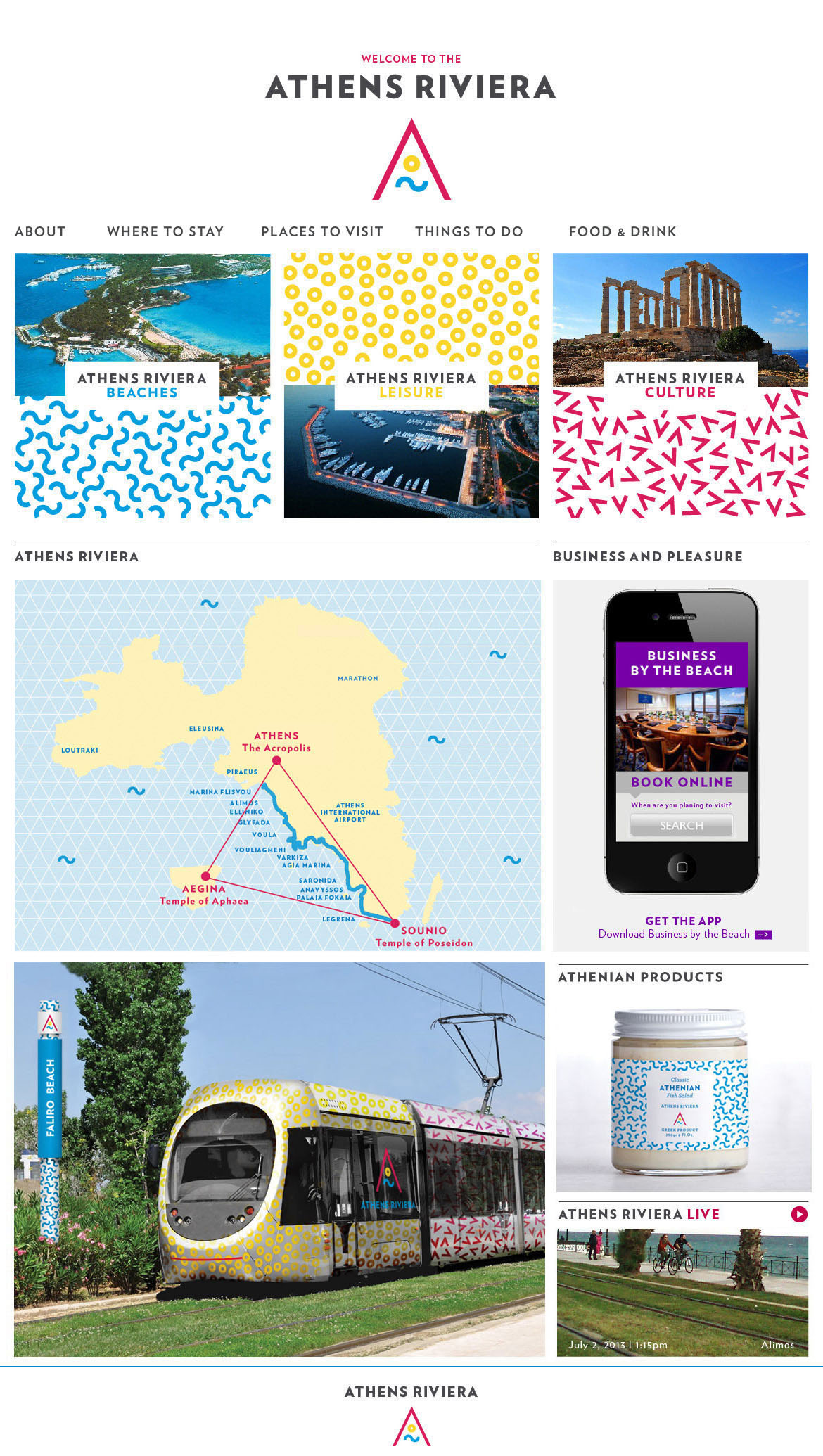Open the Athens Riviera Leisure tile
823x1456 pixels.
pyautogui.click(x=411, y=385)
